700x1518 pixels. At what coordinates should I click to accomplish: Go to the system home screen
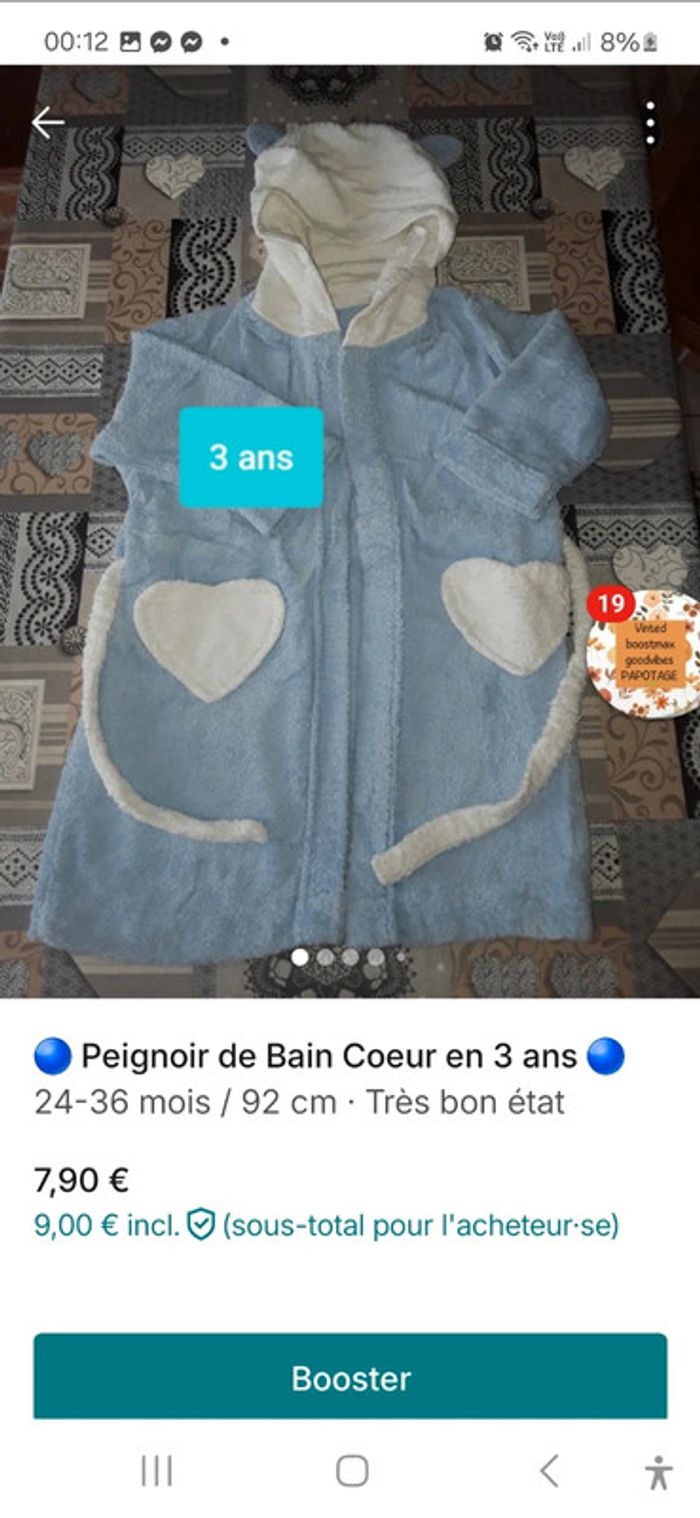pos(351,1470)
